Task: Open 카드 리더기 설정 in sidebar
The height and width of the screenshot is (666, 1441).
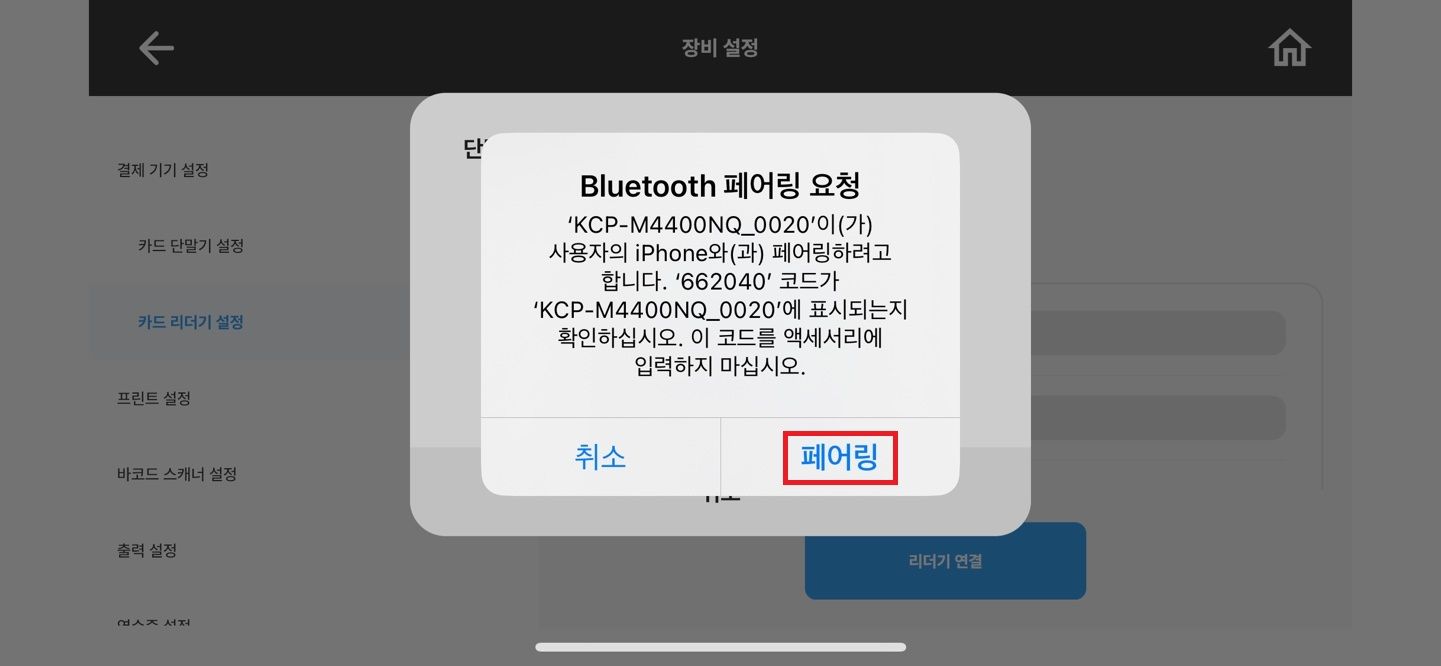Action: click(x=191, y=322)
